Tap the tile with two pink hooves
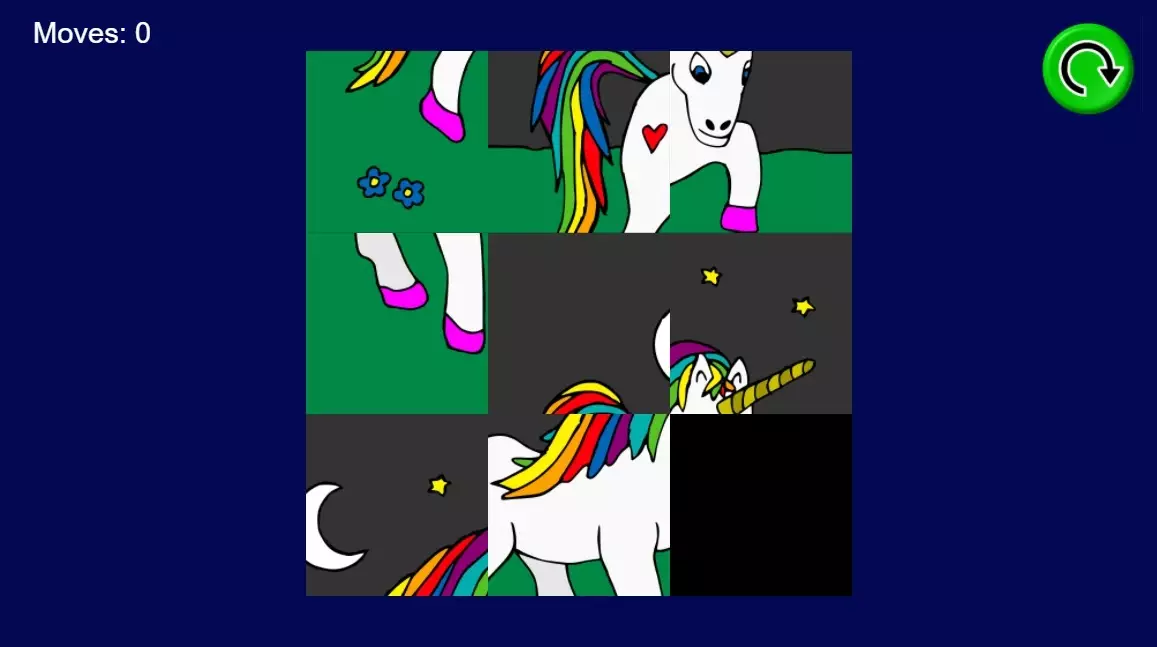This screenshot has width=1157, height=647. 396,323
